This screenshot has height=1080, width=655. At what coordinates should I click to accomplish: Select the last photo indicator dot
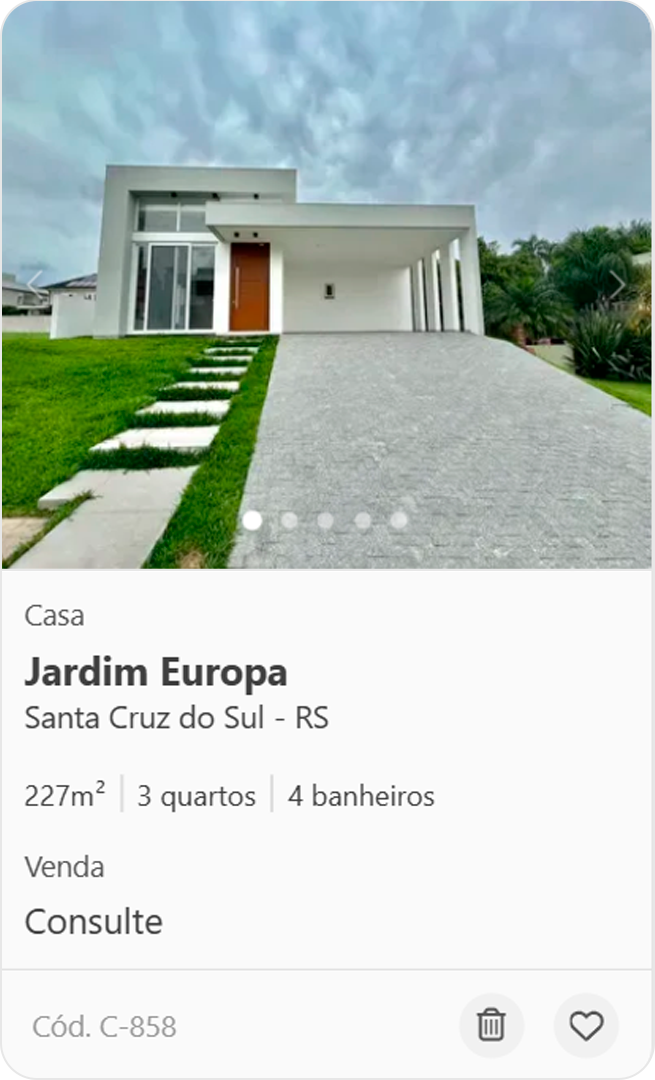(399, 520)
